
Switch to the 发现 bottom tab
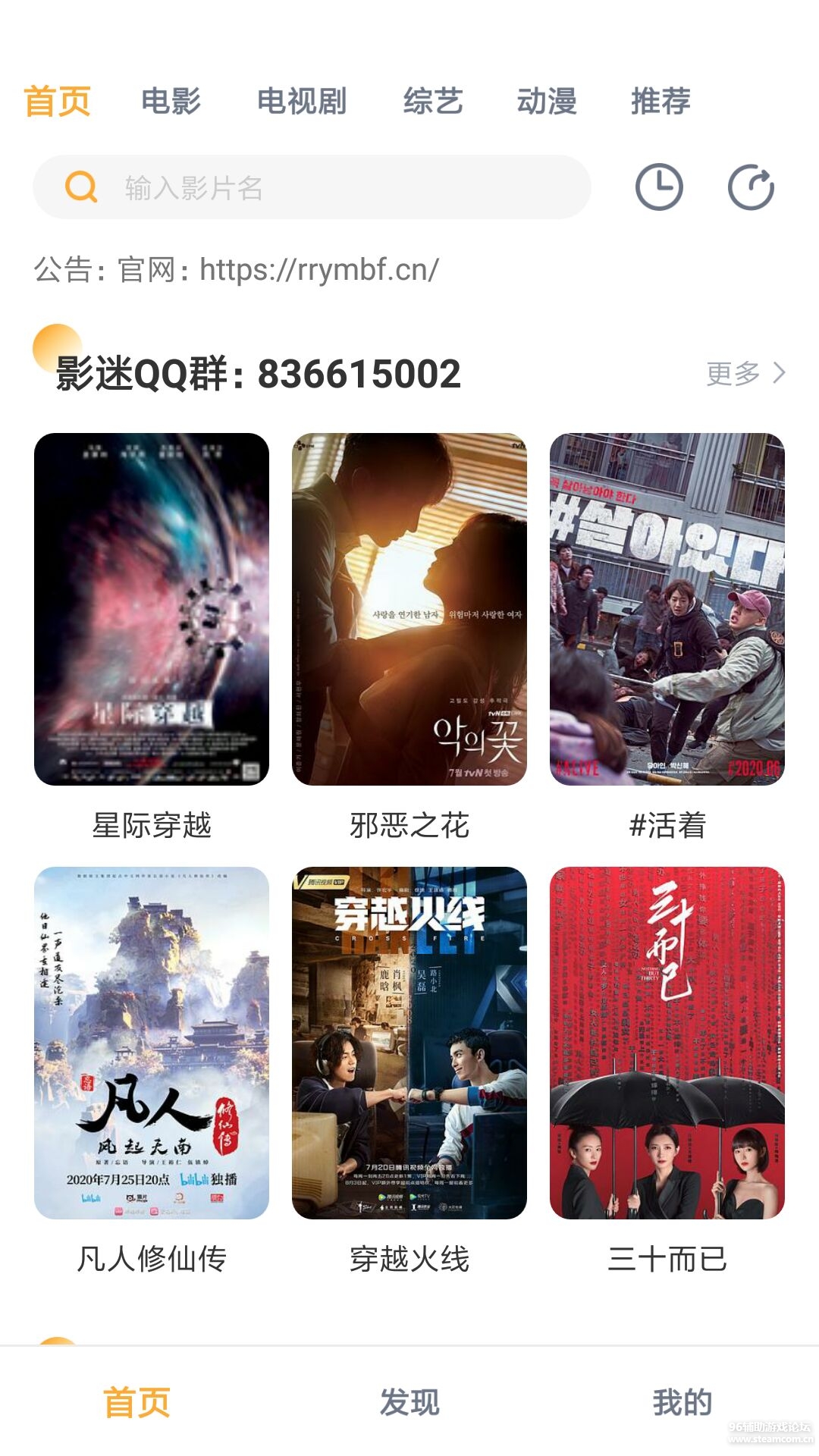[409, 1402]
